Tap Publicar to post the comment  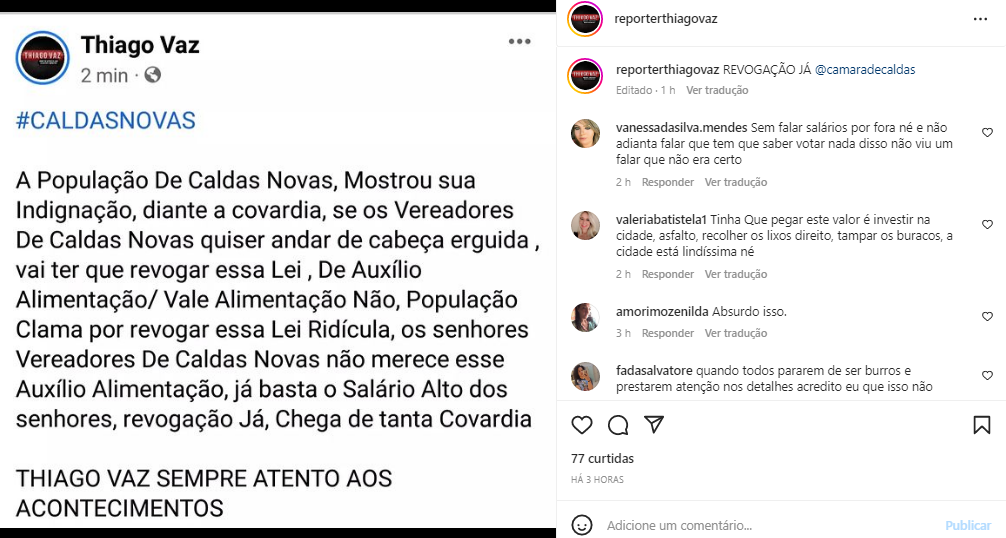pos(968,525)
